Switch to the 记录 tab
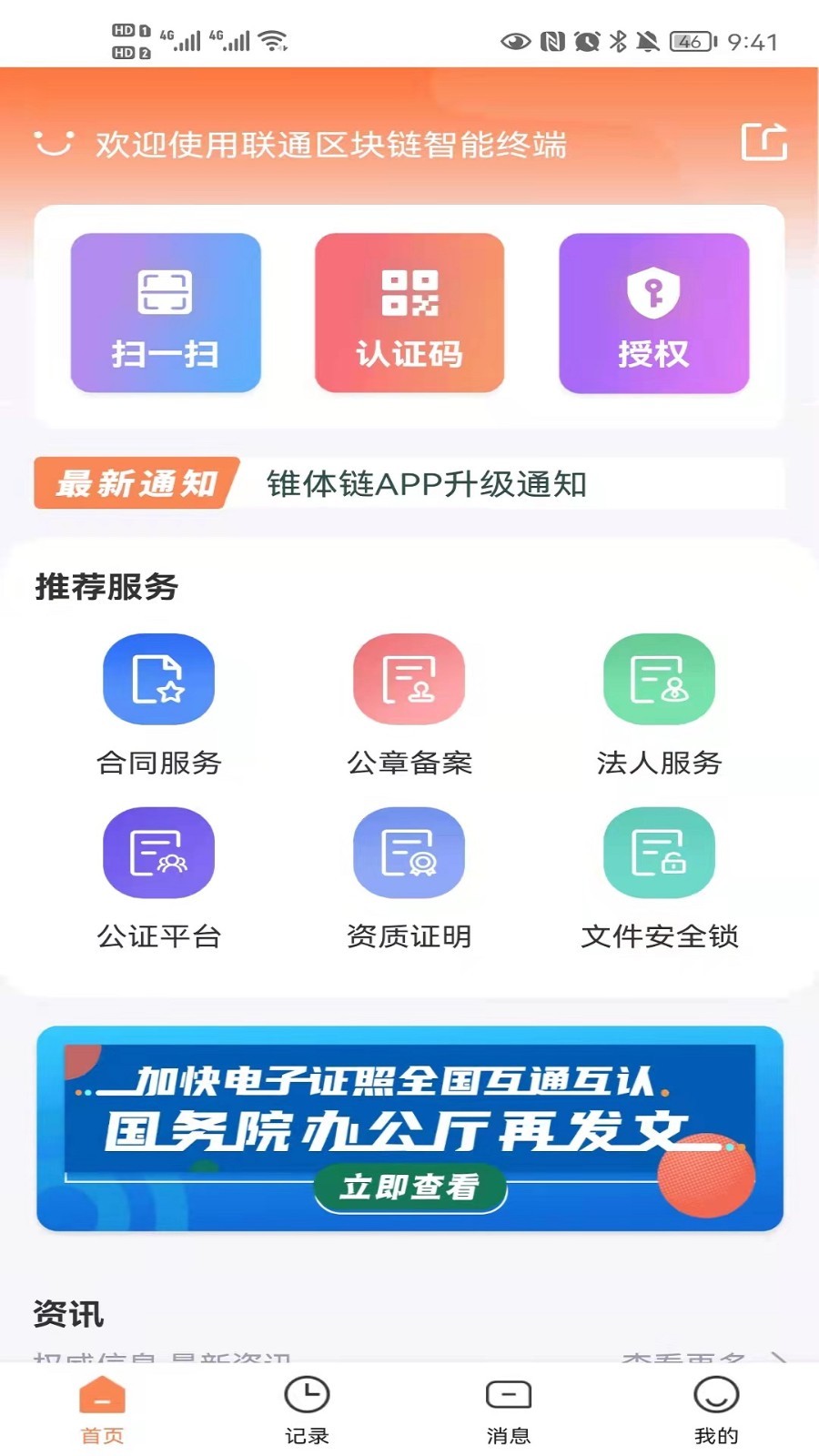 (x=307, y=1411)
